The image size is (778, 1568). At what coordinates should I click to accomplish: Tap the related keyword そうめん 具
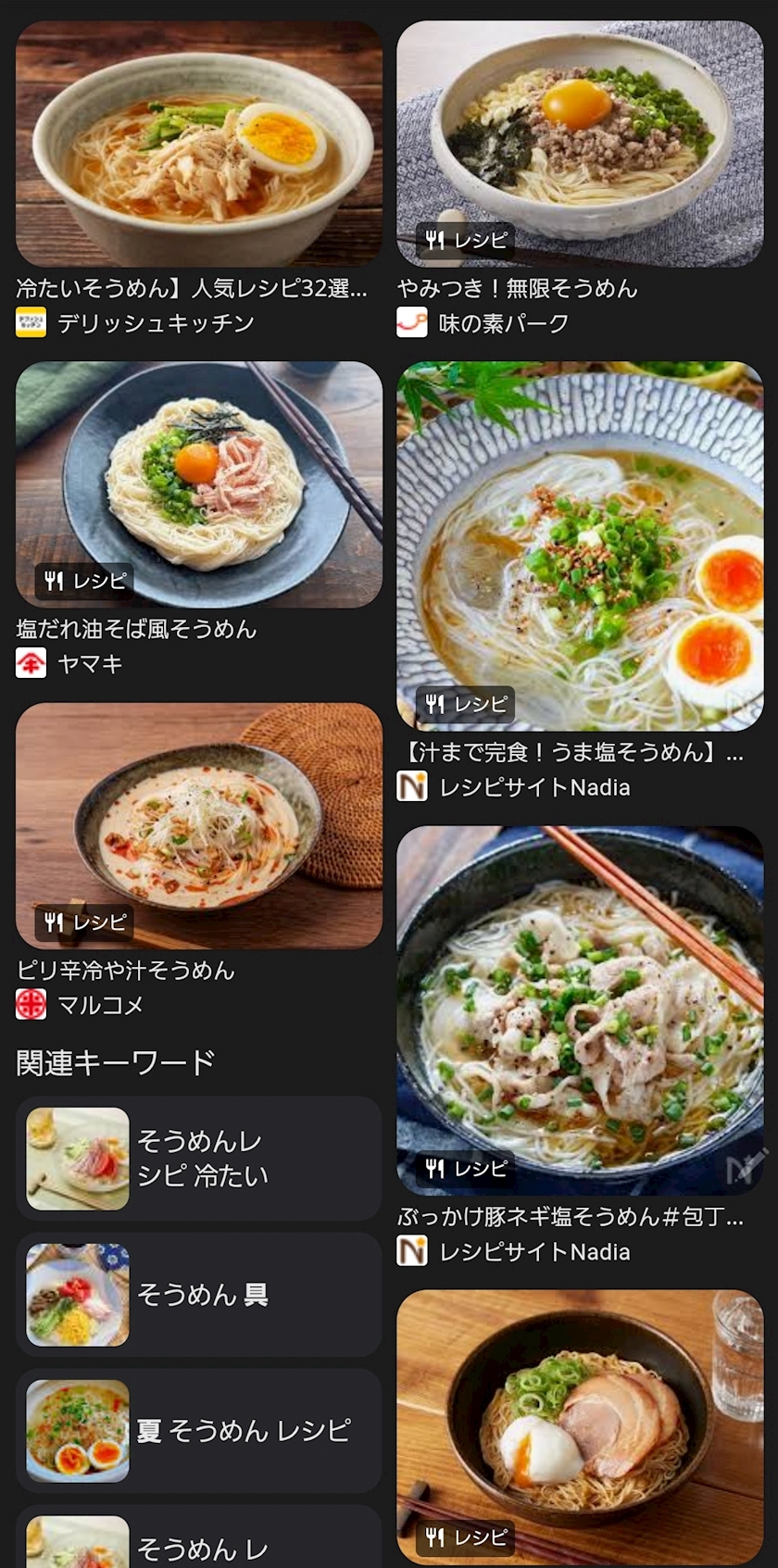(198, 1294)
